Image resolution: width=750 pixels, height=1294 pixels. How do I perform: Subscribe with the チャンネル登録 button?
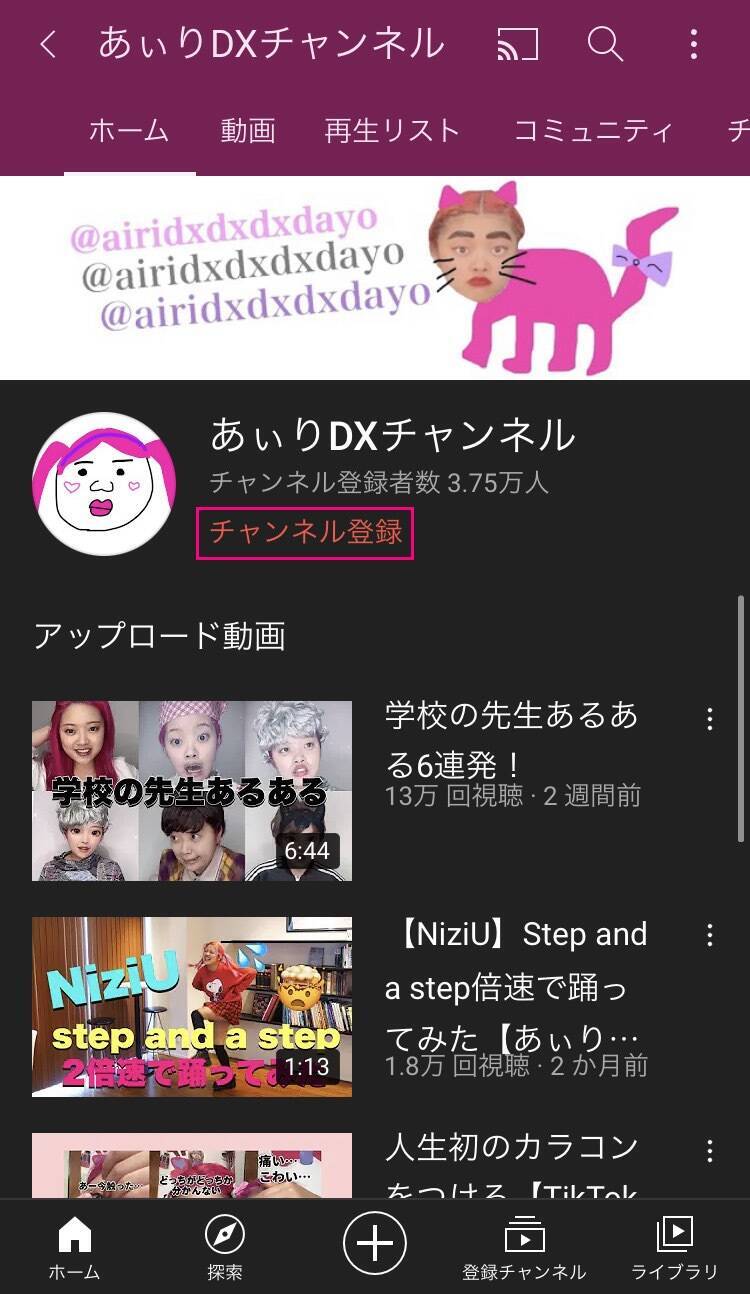click(x=305, y=532)
